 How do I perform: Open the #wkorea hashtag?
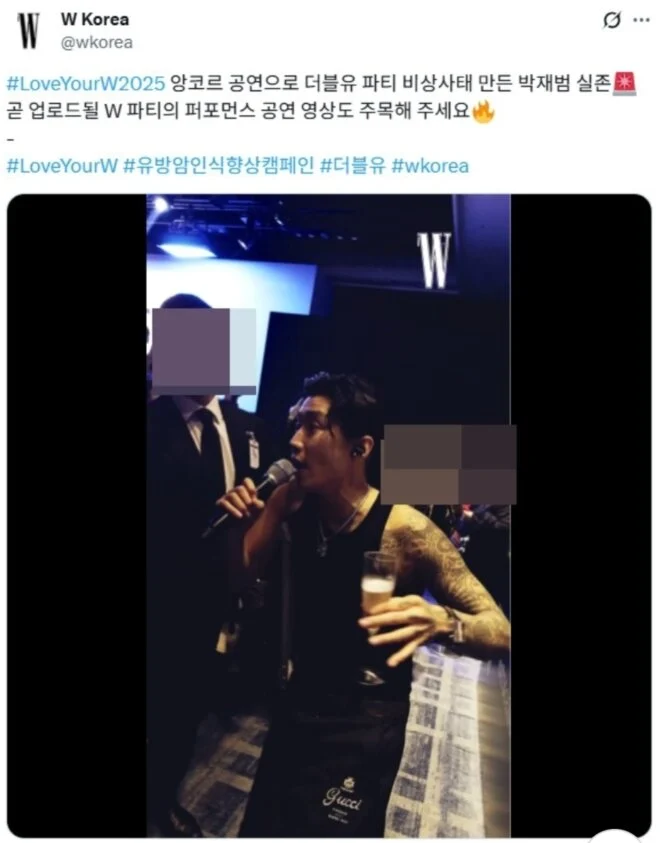430,165
